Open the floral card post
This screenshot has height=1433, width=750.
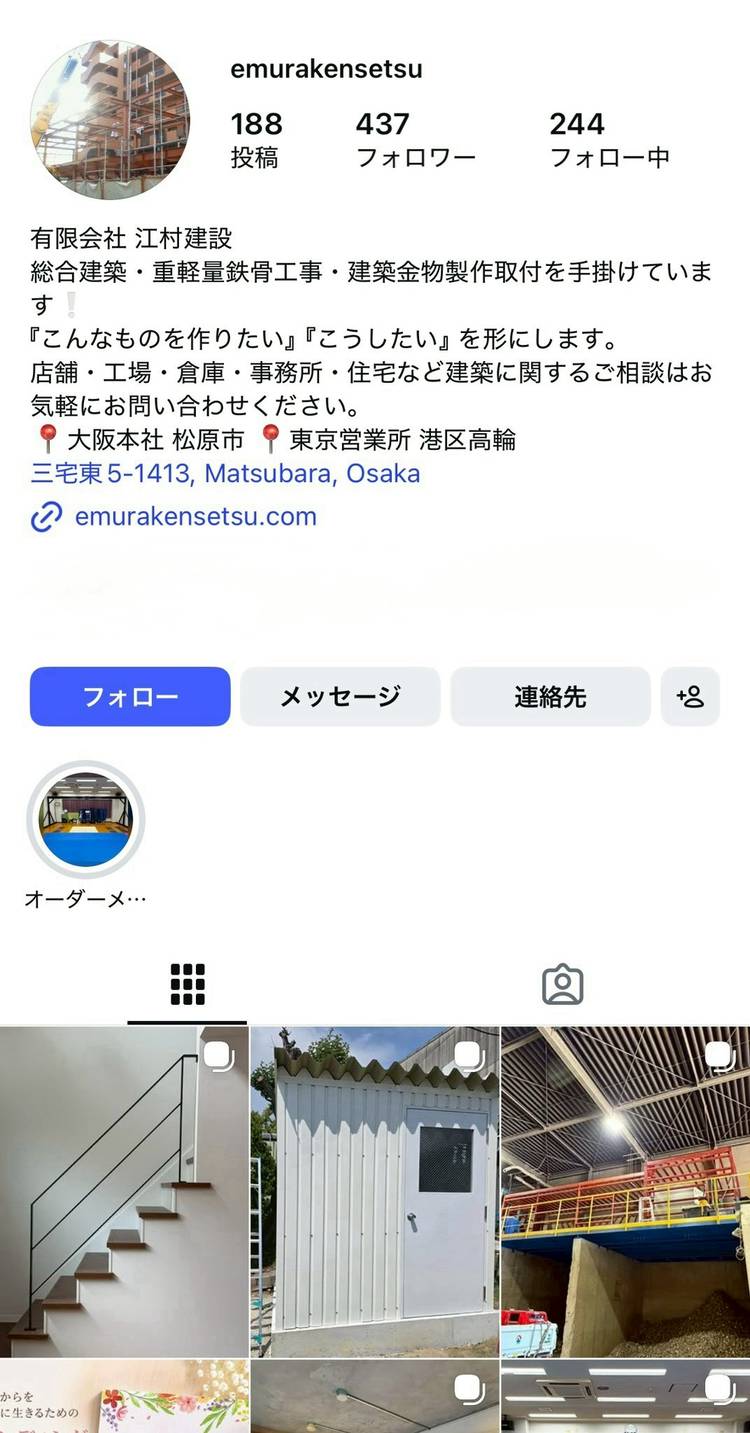tap(124, 1396)
